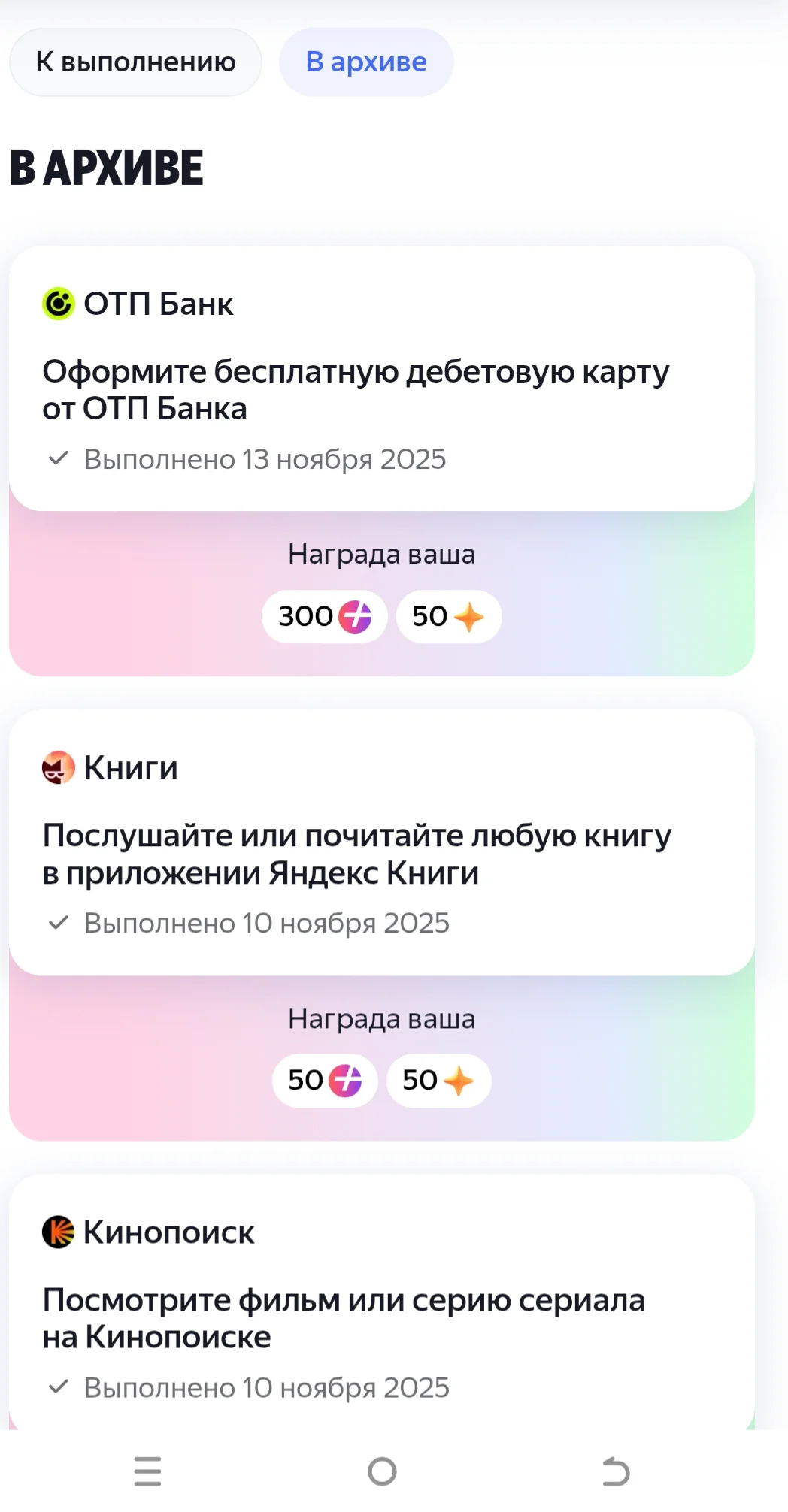
Task: Tap the system home button
Action: tap(382, 1471)
